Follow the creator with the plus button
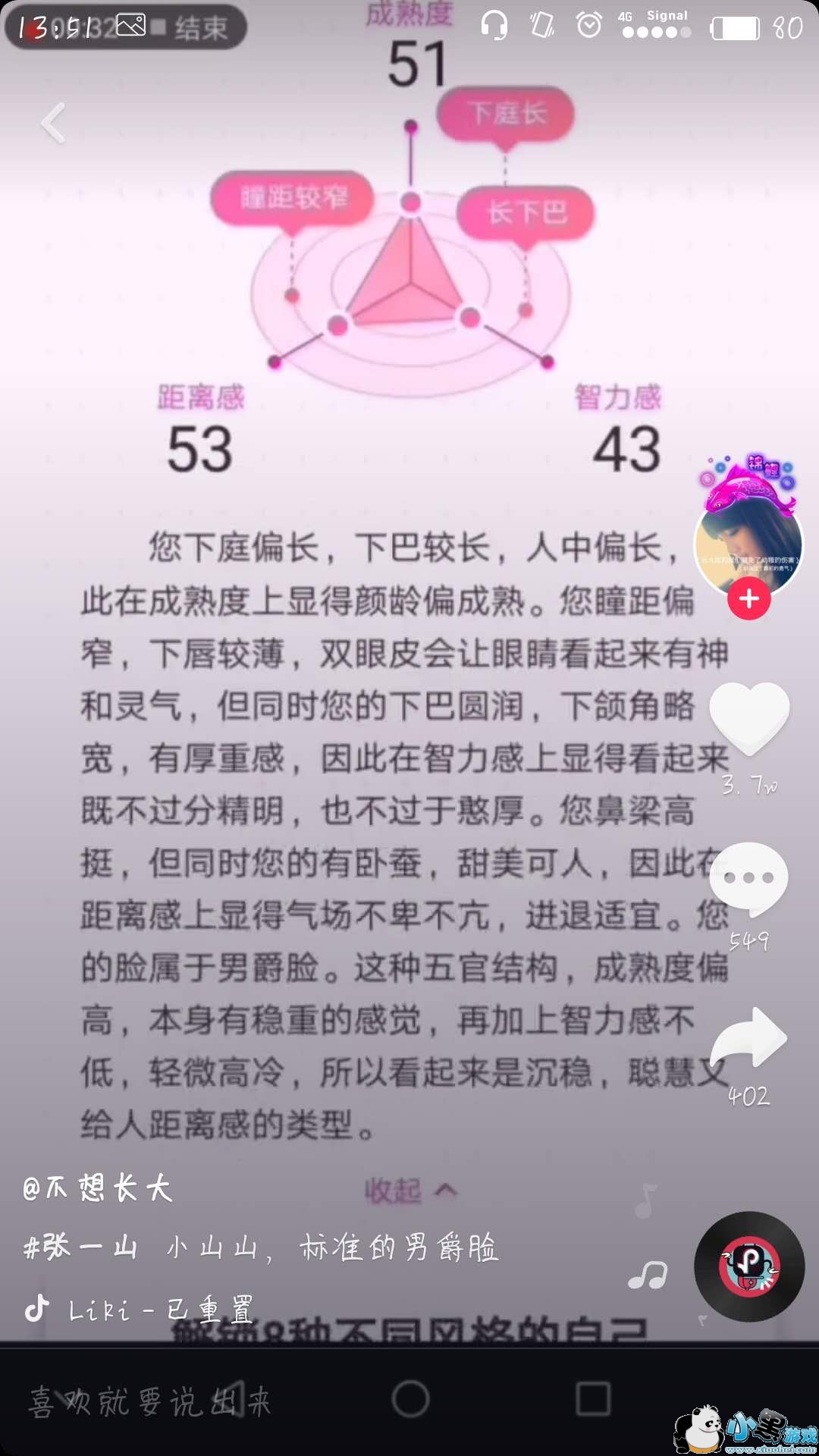 748,599
